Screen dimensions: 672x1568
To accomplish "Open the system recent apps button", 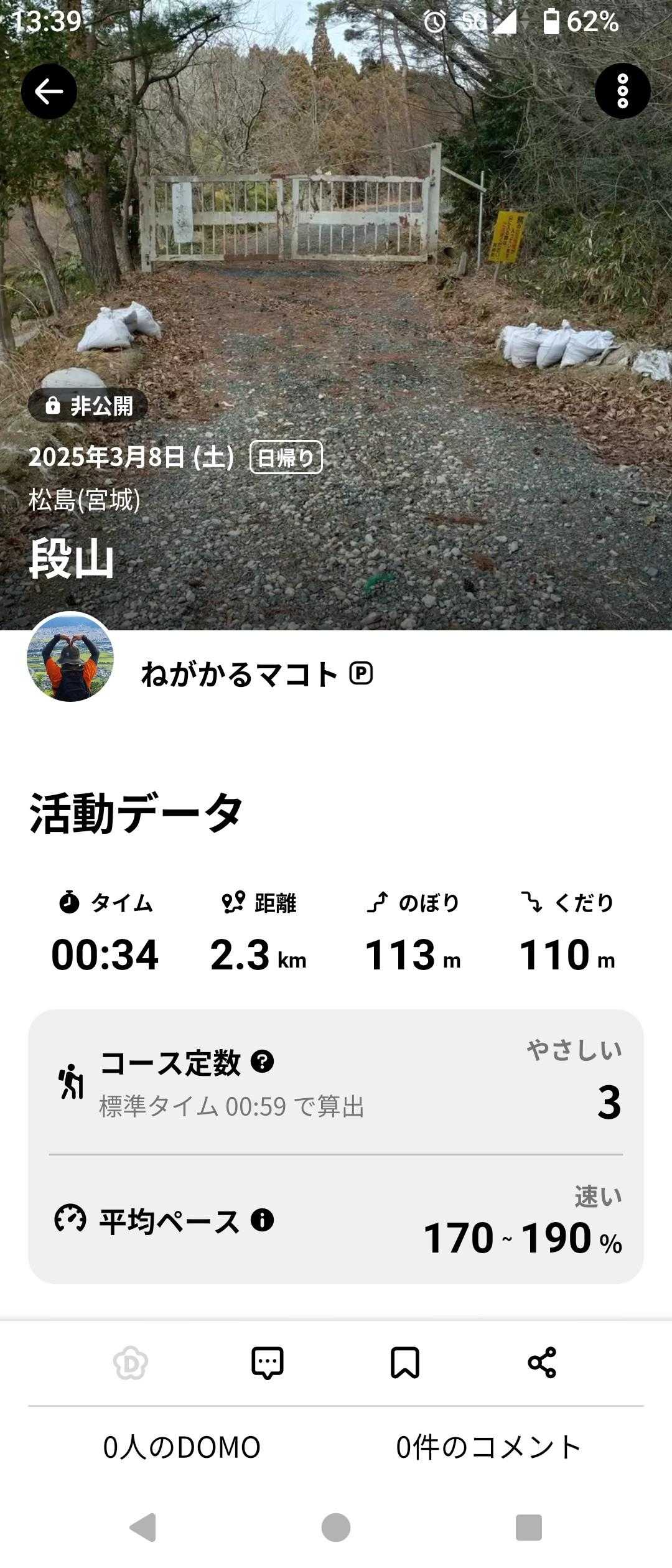I will coord(529,1527).
